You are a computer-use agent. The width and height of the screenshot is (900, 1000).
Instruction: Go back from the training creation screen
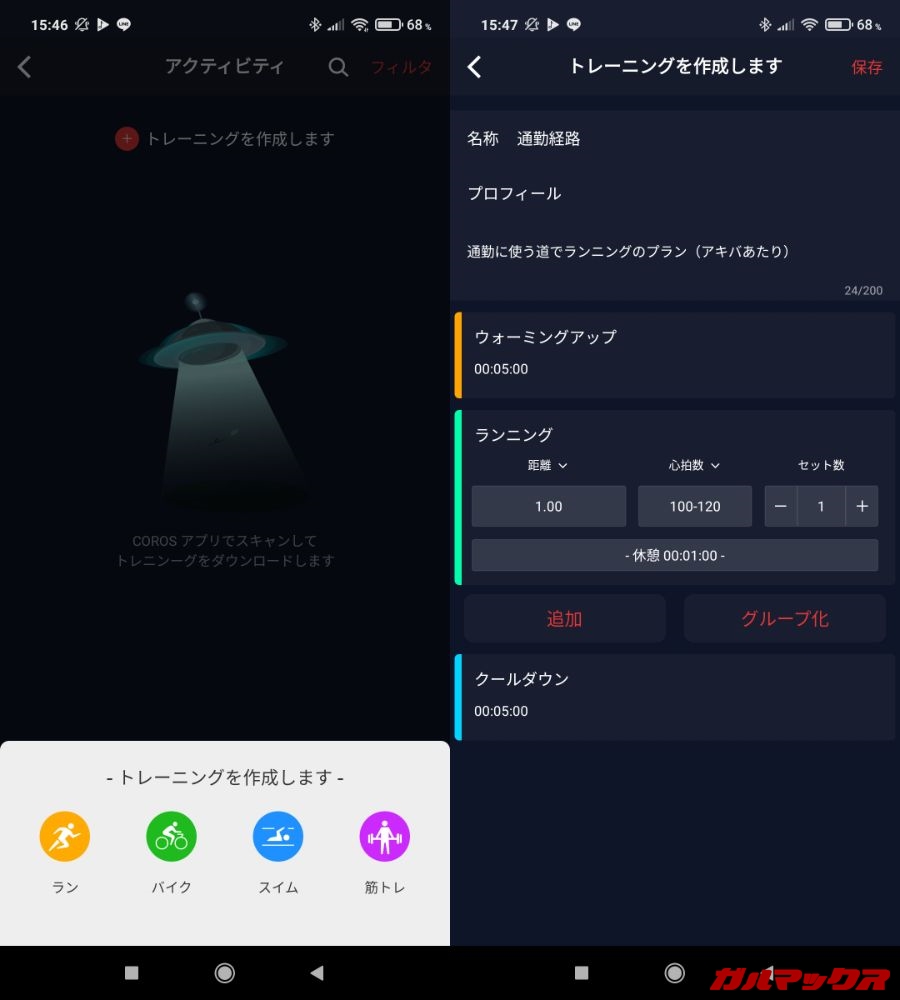tap(475, 67)
